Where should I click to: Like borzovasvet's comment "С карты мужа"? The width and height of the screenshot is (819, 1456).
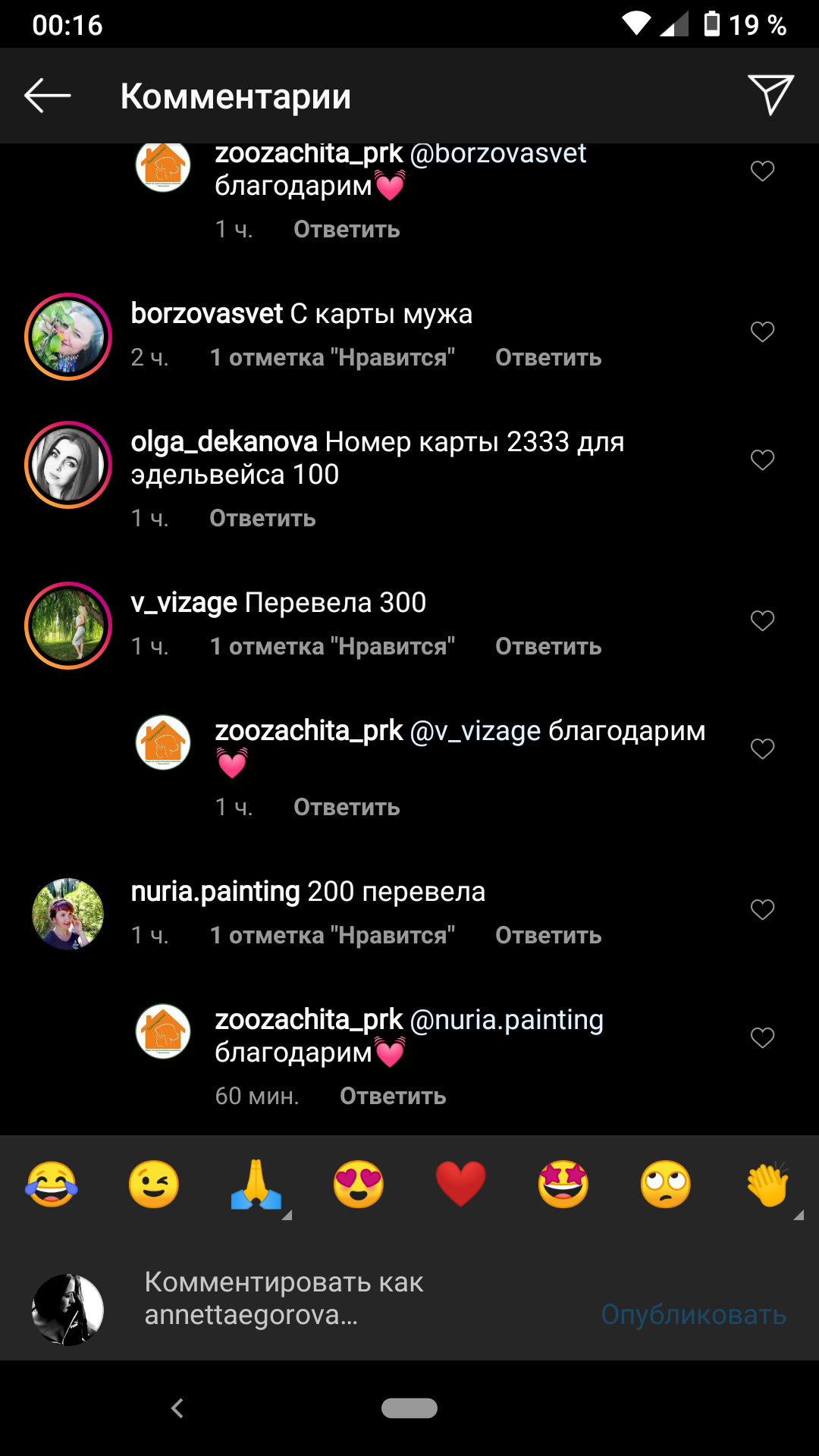click(x=762, y=332)
